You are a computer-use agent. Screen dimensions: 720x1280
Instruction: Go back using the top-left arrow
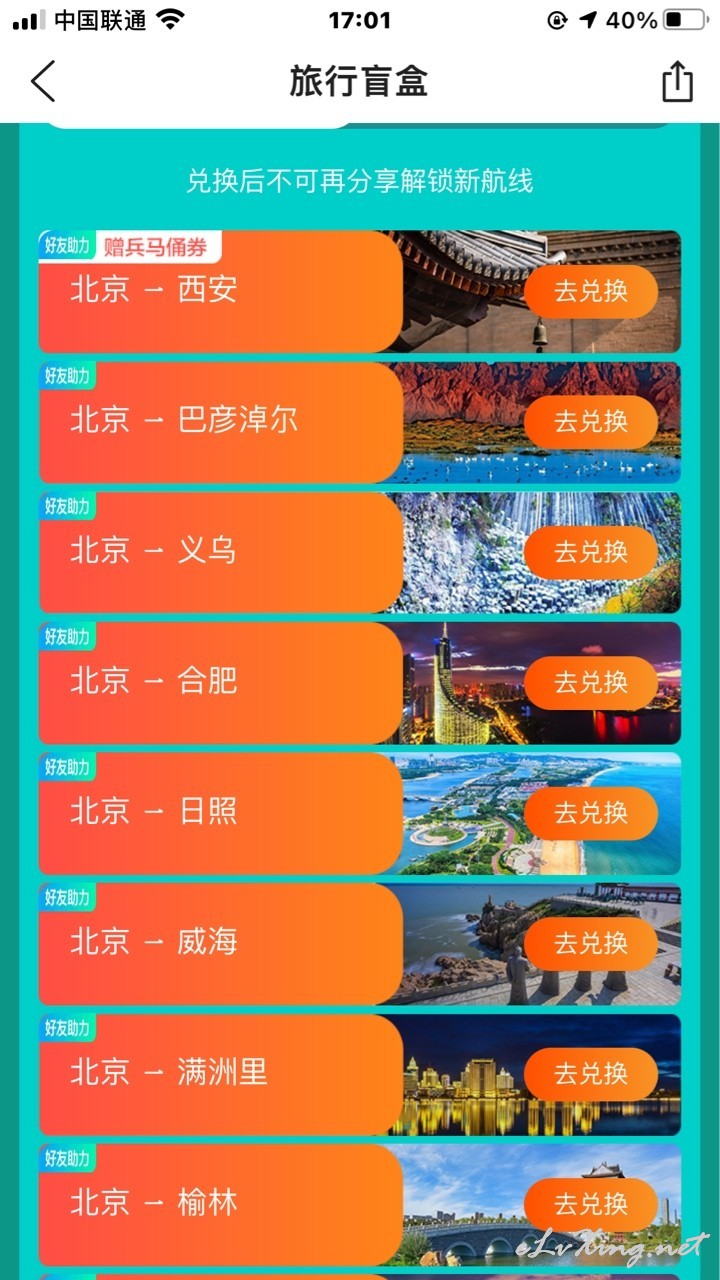[43, 81]
